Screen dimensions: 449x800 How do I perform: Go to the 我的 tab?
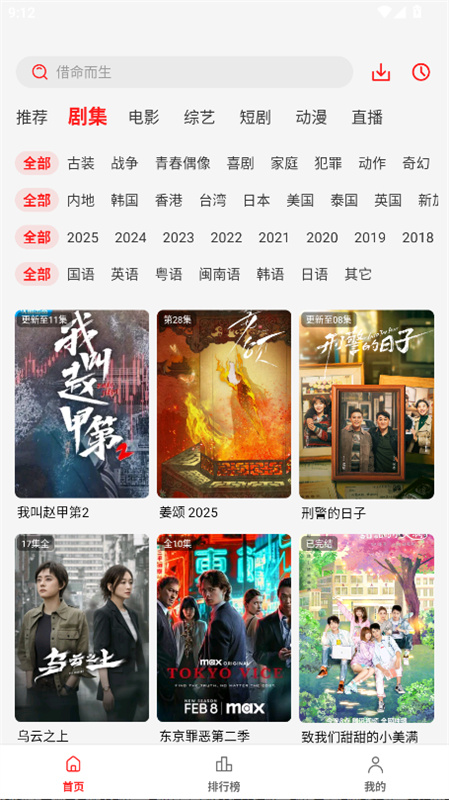click(376, 773)
